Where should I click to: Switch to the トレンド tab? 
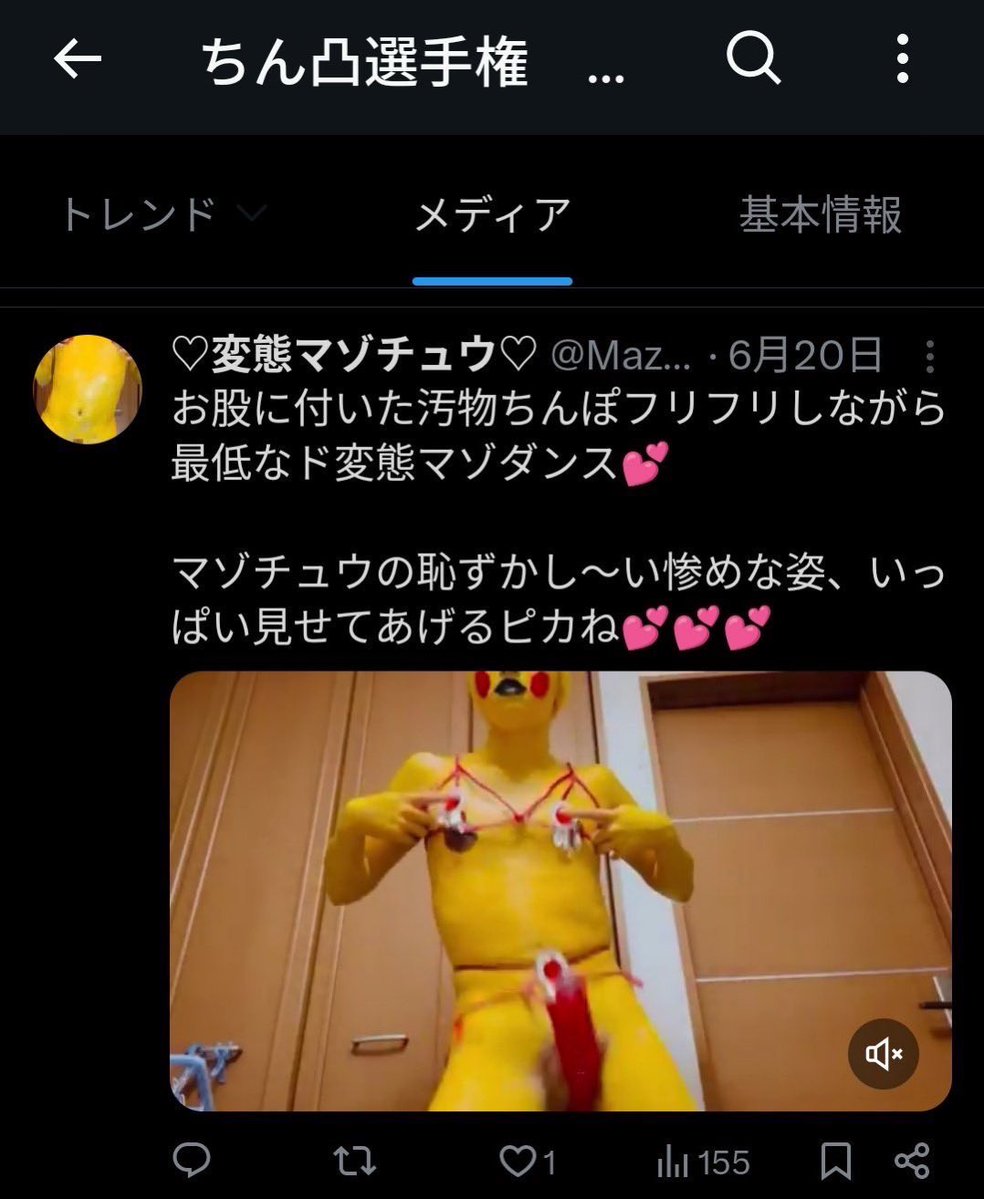coord(140,215)
